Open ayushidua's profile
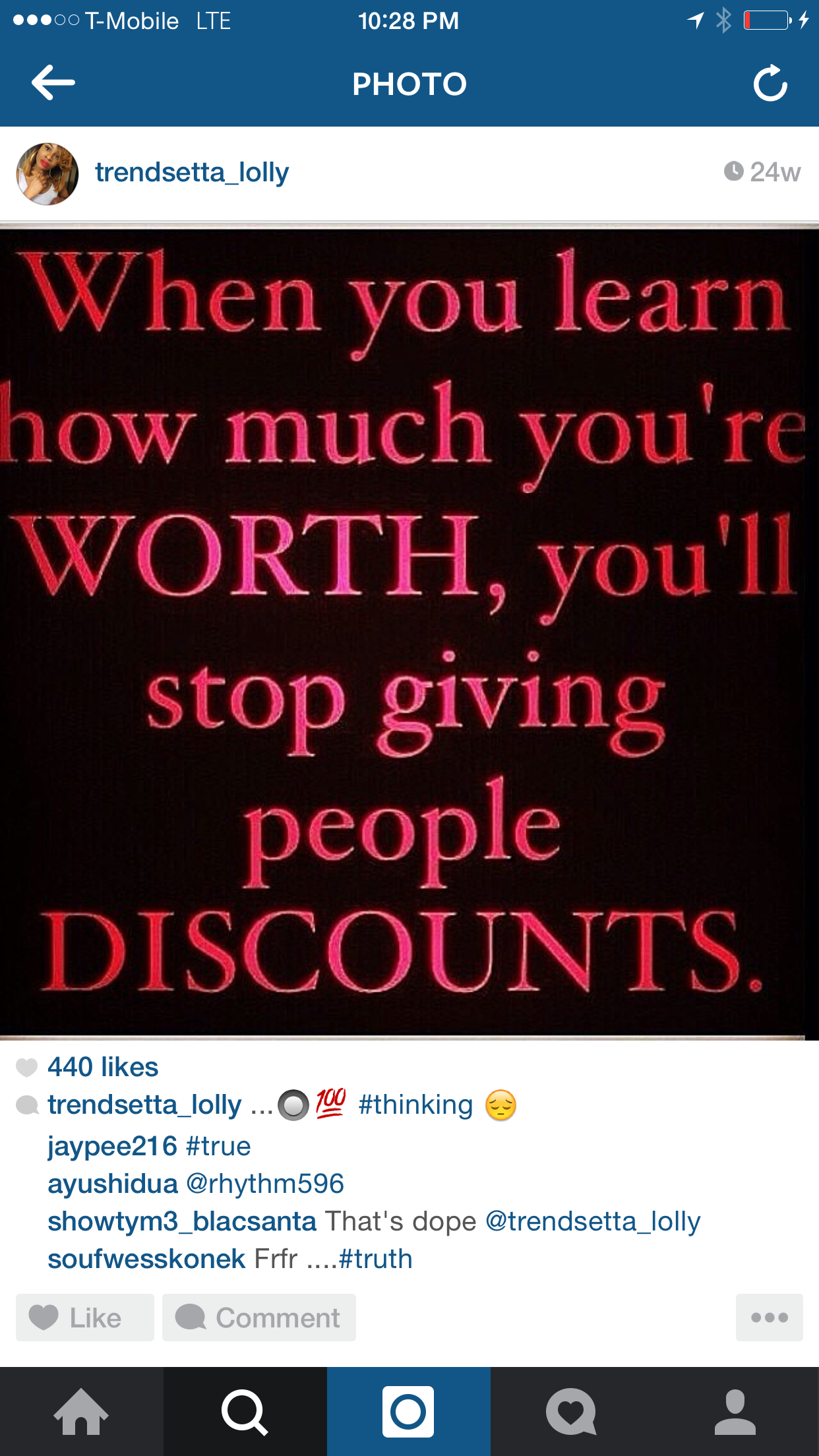The width and height of the screenshot is (819, 1456). point(113,1184)
